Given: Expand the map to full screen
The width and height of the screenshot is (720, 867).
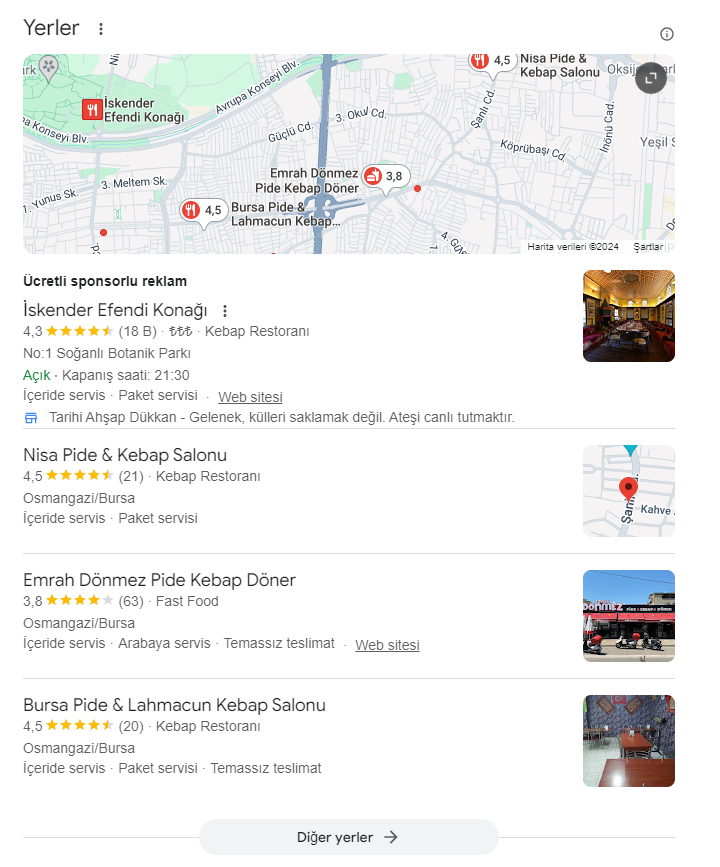Looking at the screenshot, I should pos(650,78).
